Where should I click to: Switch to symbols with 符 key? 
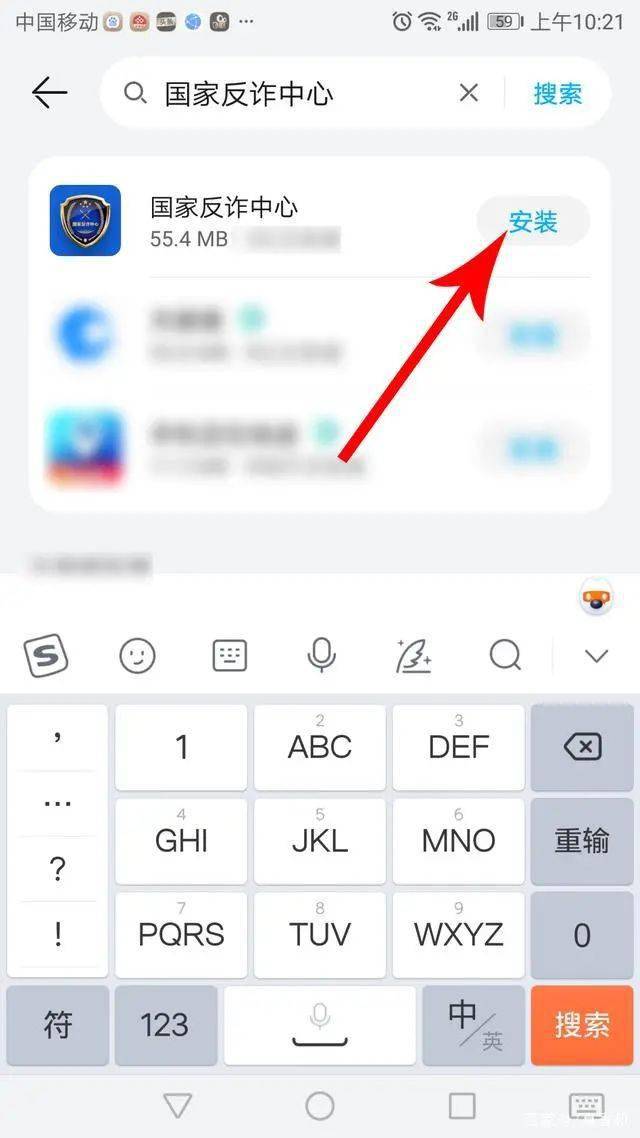[57, 1024]
